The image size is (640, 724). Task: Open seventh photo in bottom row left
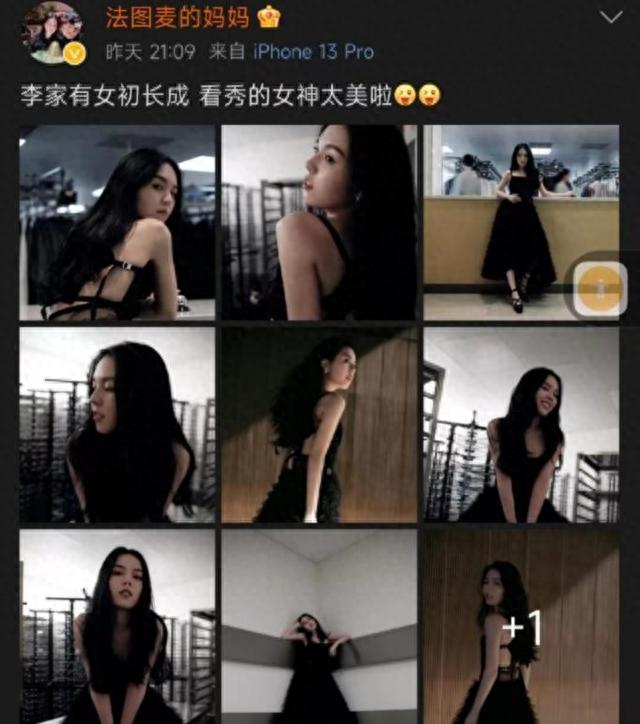117,626
